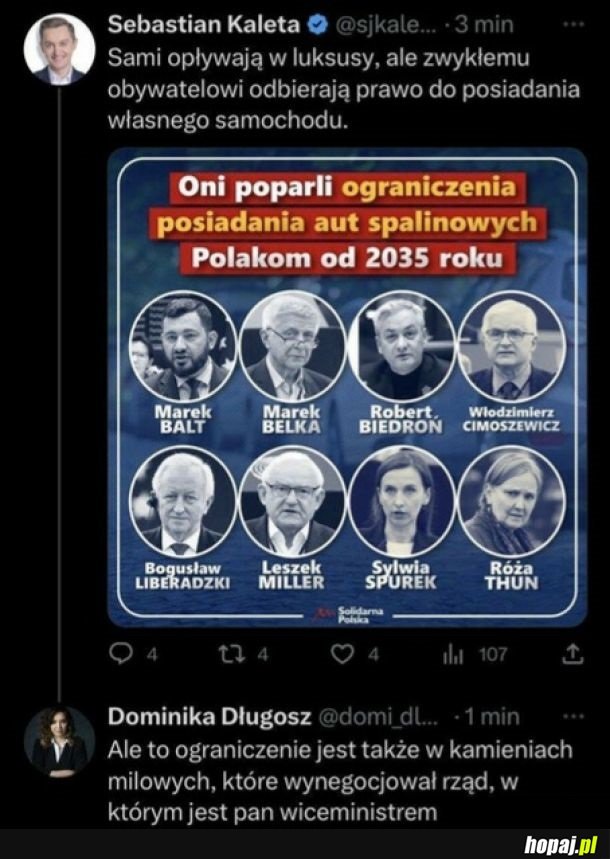
Task: Open Dominika Długosz's reply tweet
Action: click(x=340, y=780)
